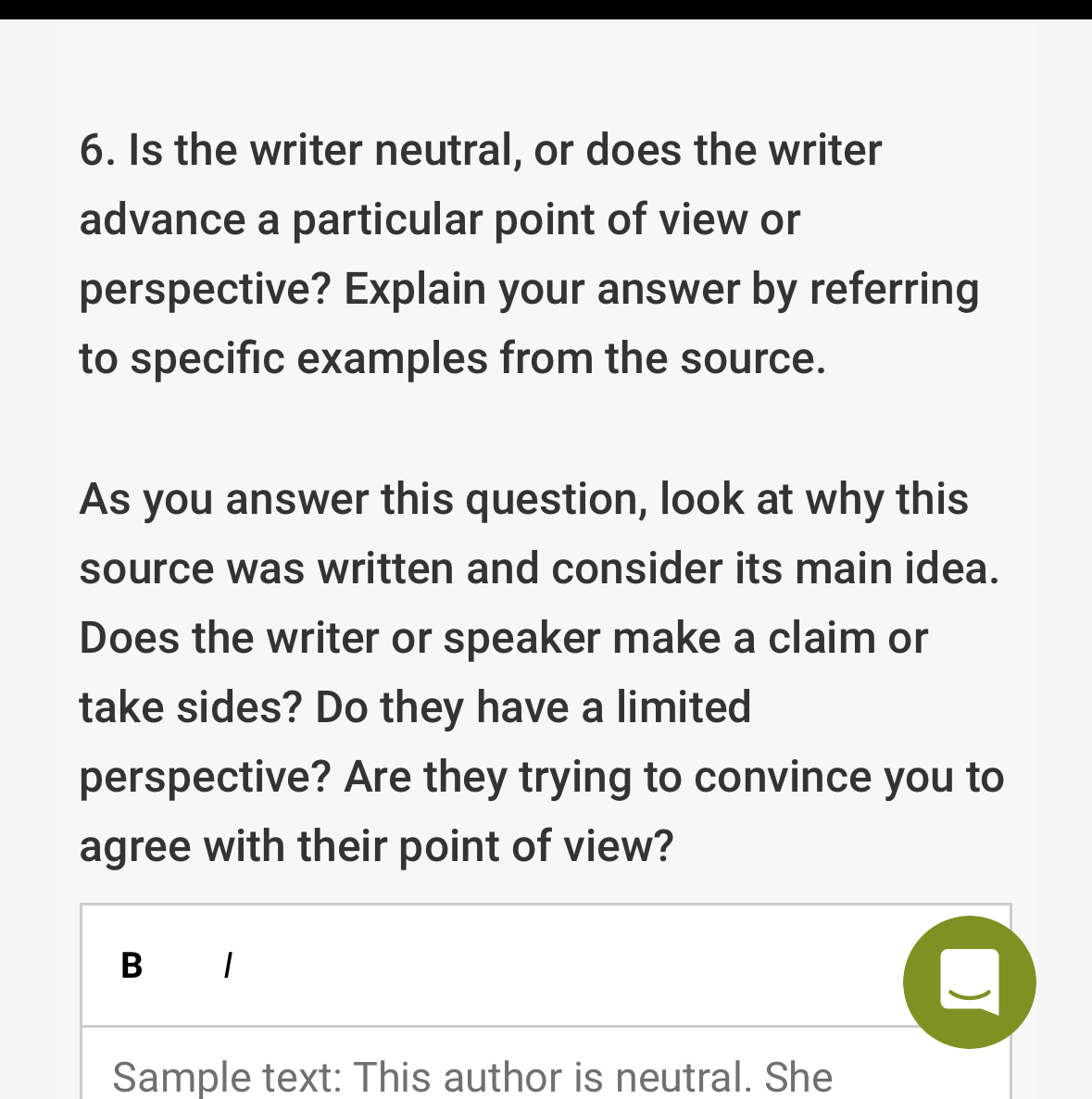Toggle italic formatting in the editor
Screen dimensions: 1092x1099
[228, 966]
